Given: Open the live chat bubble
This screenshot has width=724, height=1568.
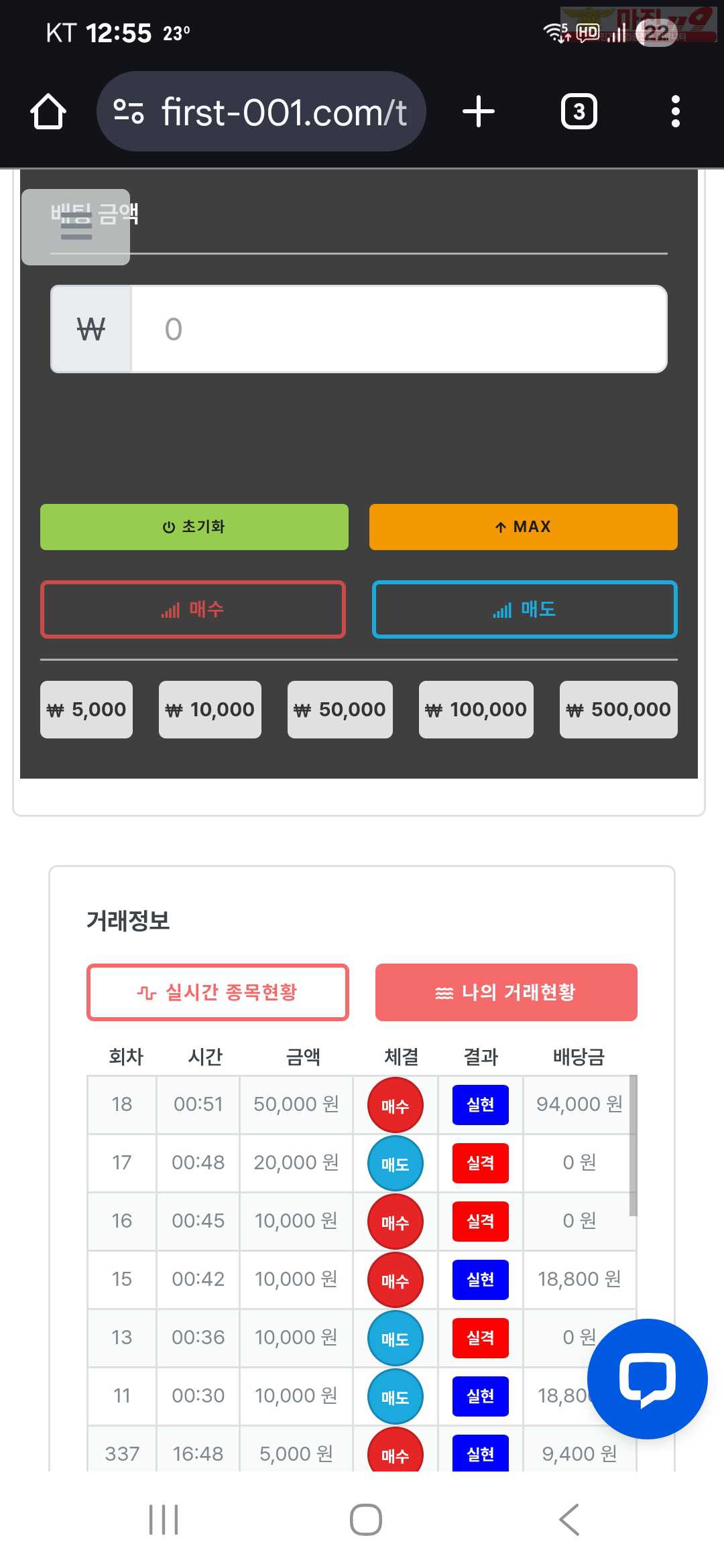Looking at the screenshot, I should [x=648, y=1379].
